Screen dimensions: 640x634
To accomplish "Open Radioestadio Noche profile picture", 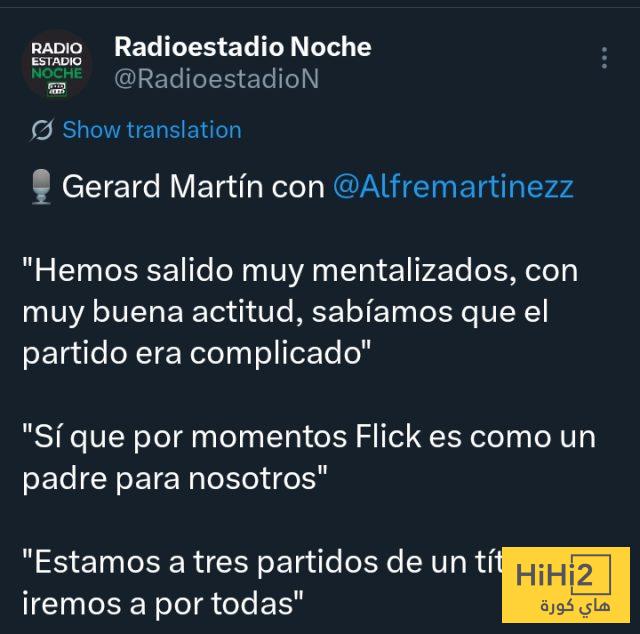I will pos(57,63).
